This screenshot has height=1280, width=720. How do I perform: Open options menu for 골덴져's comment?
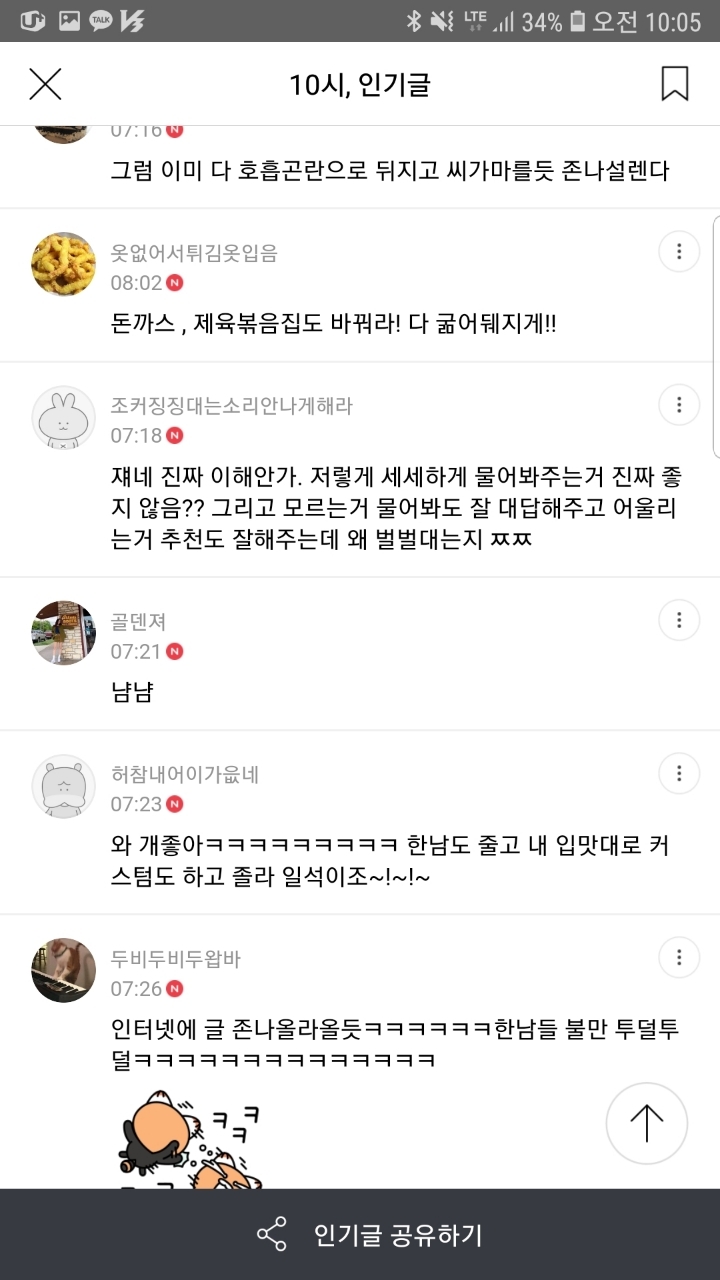point(679,620)
